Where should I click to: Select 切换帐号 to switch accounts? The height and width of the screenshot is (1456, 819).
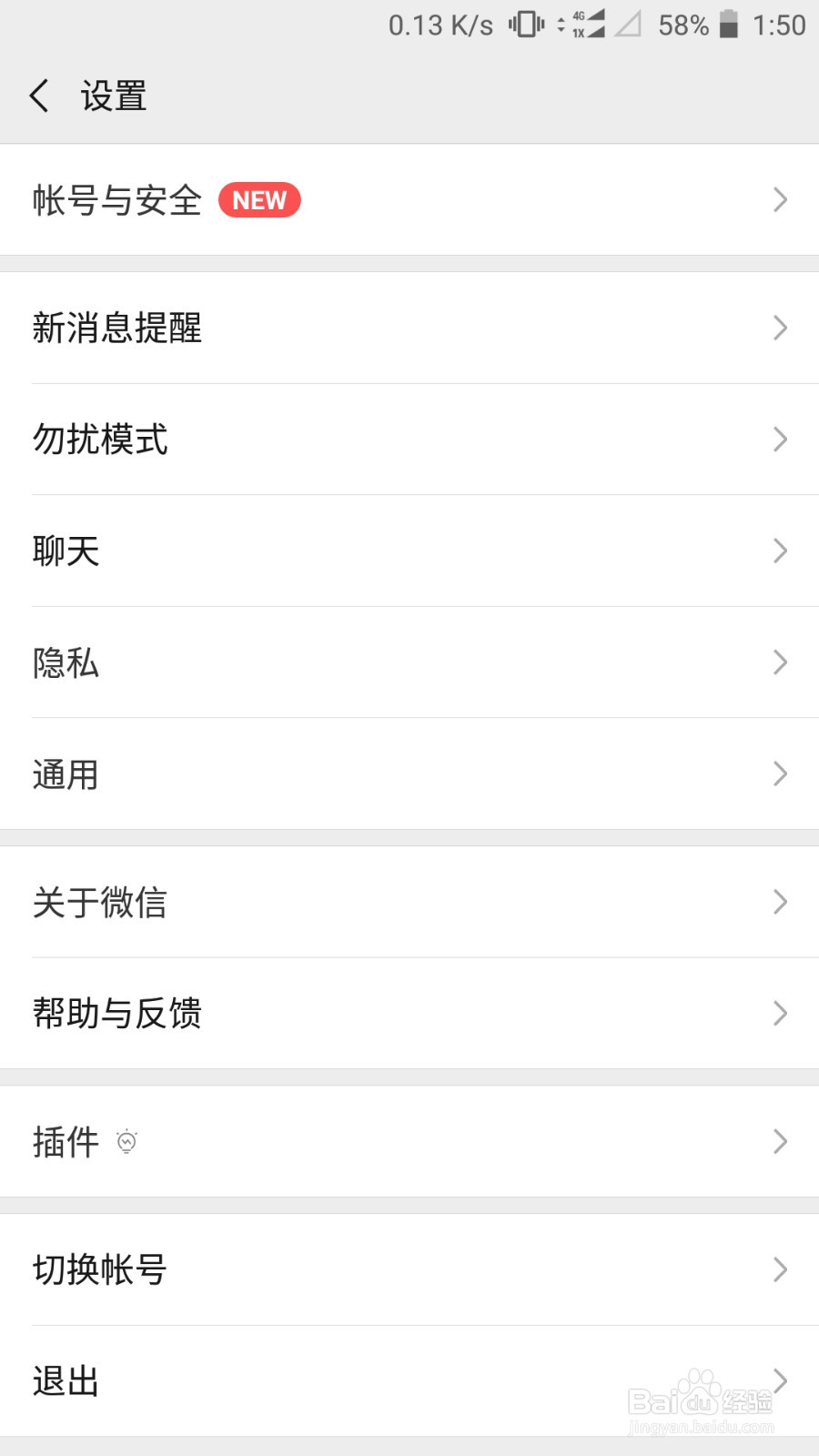point(409,1269)
